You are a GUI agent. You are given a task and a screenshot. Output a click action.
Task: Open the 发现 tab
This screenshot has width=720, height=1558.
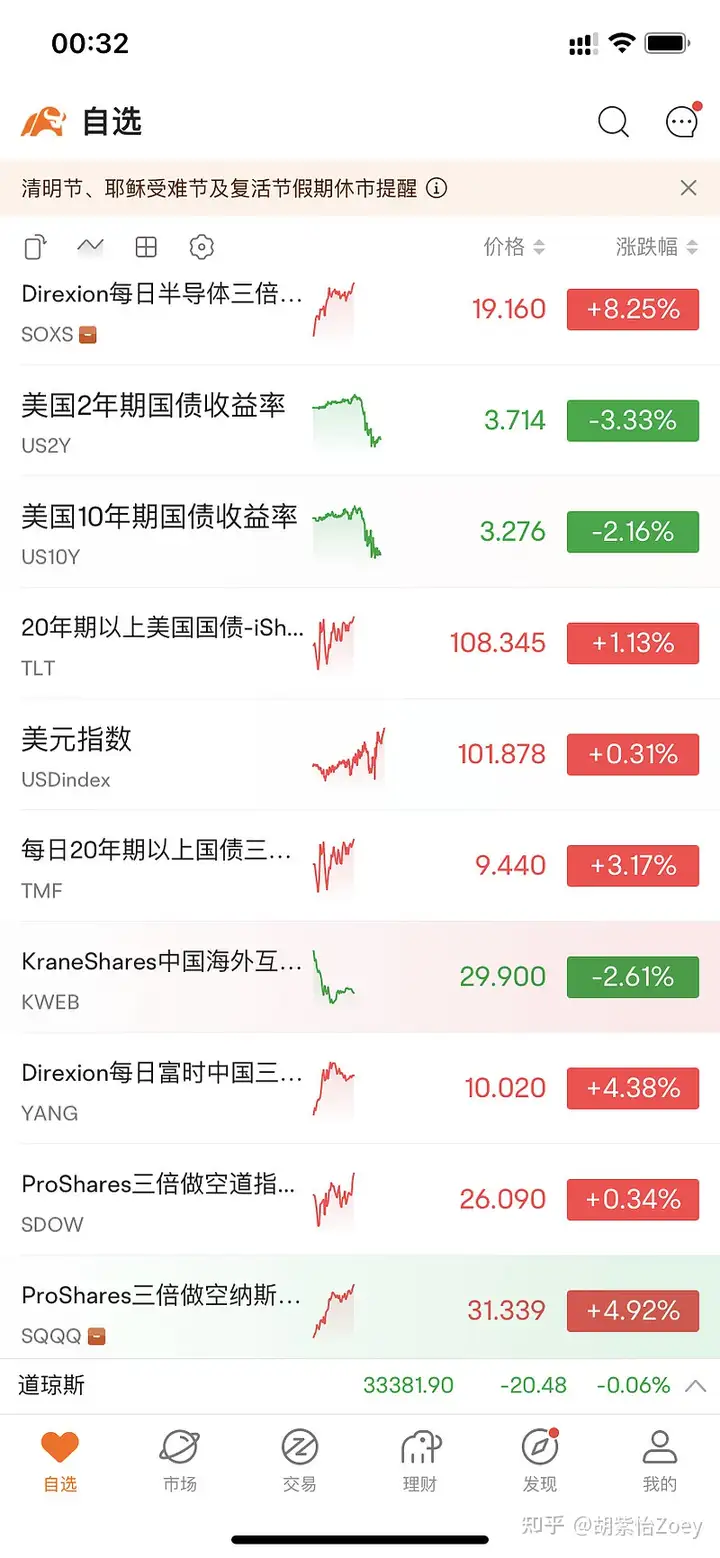540,1461
